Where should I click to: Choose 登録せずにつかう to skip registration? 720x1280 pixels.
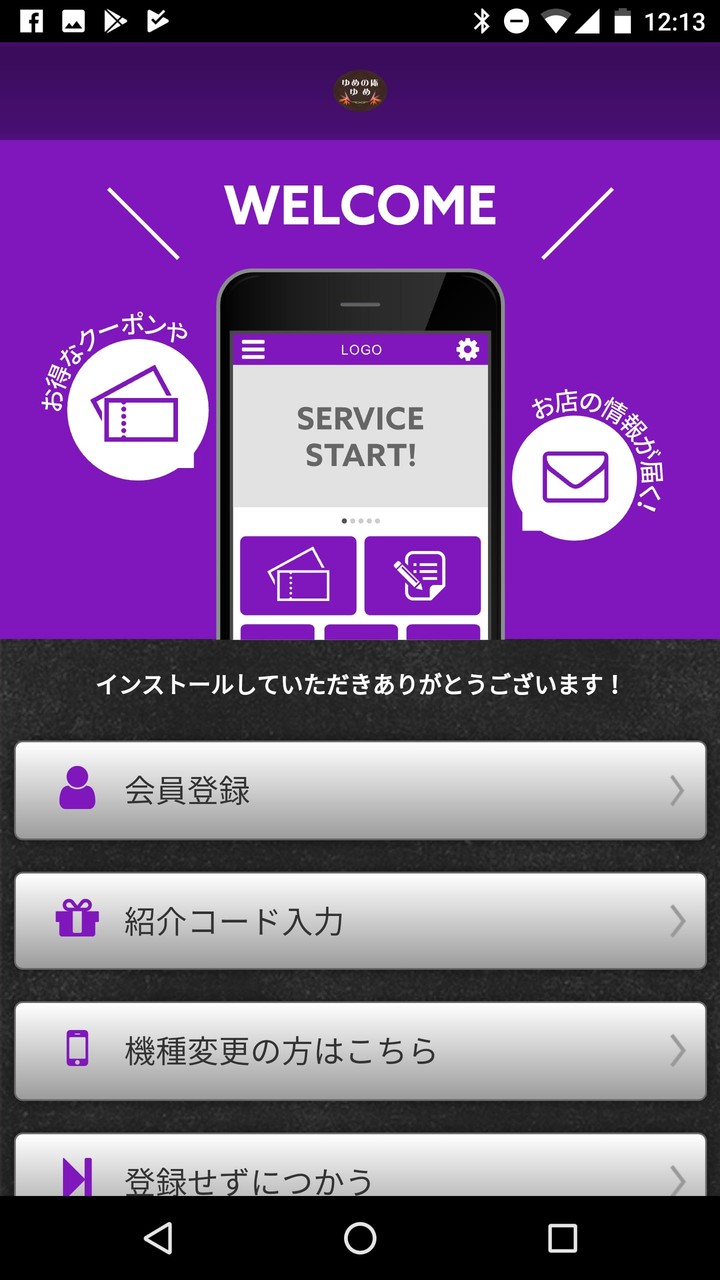[360, 1178]
